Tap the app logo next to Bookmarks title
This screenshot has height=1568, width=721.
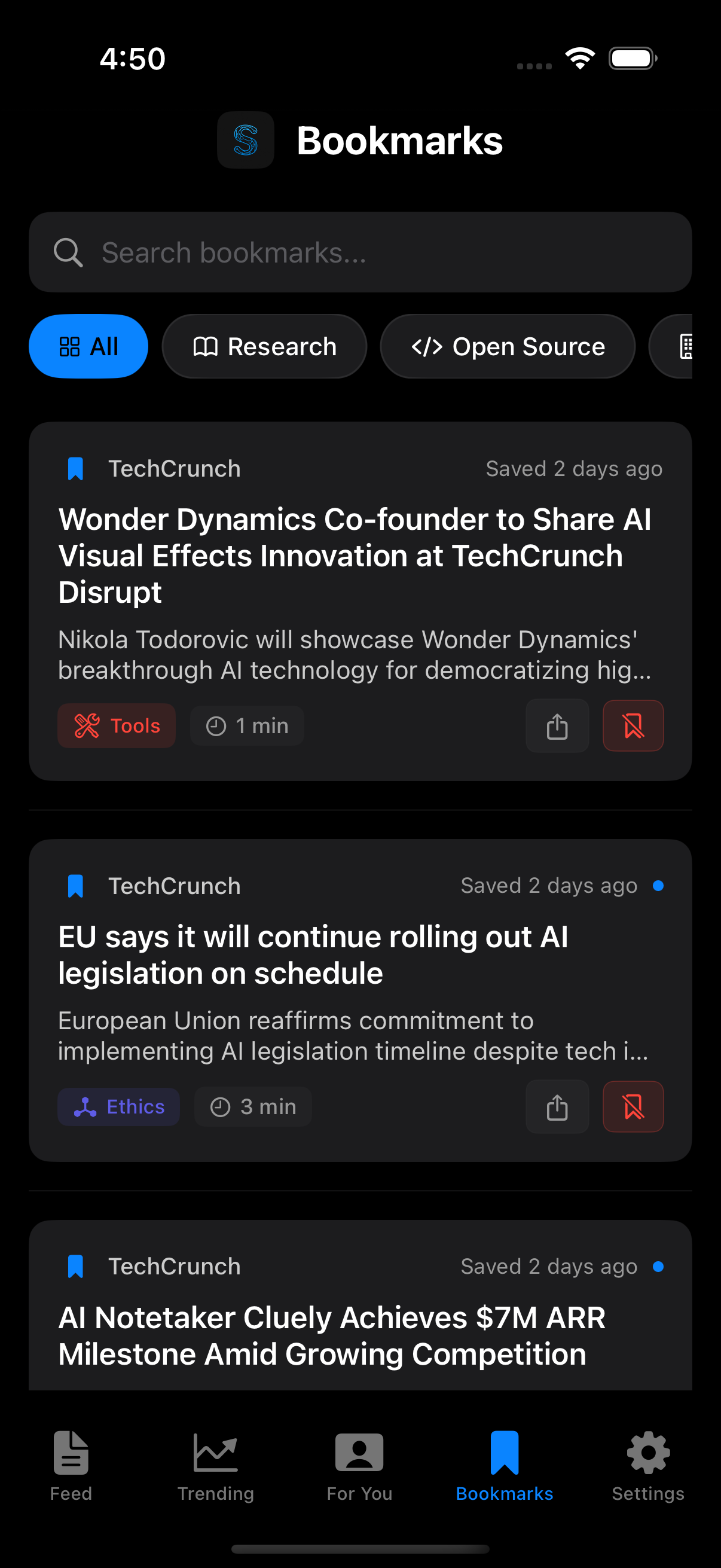tap(246, 139)
